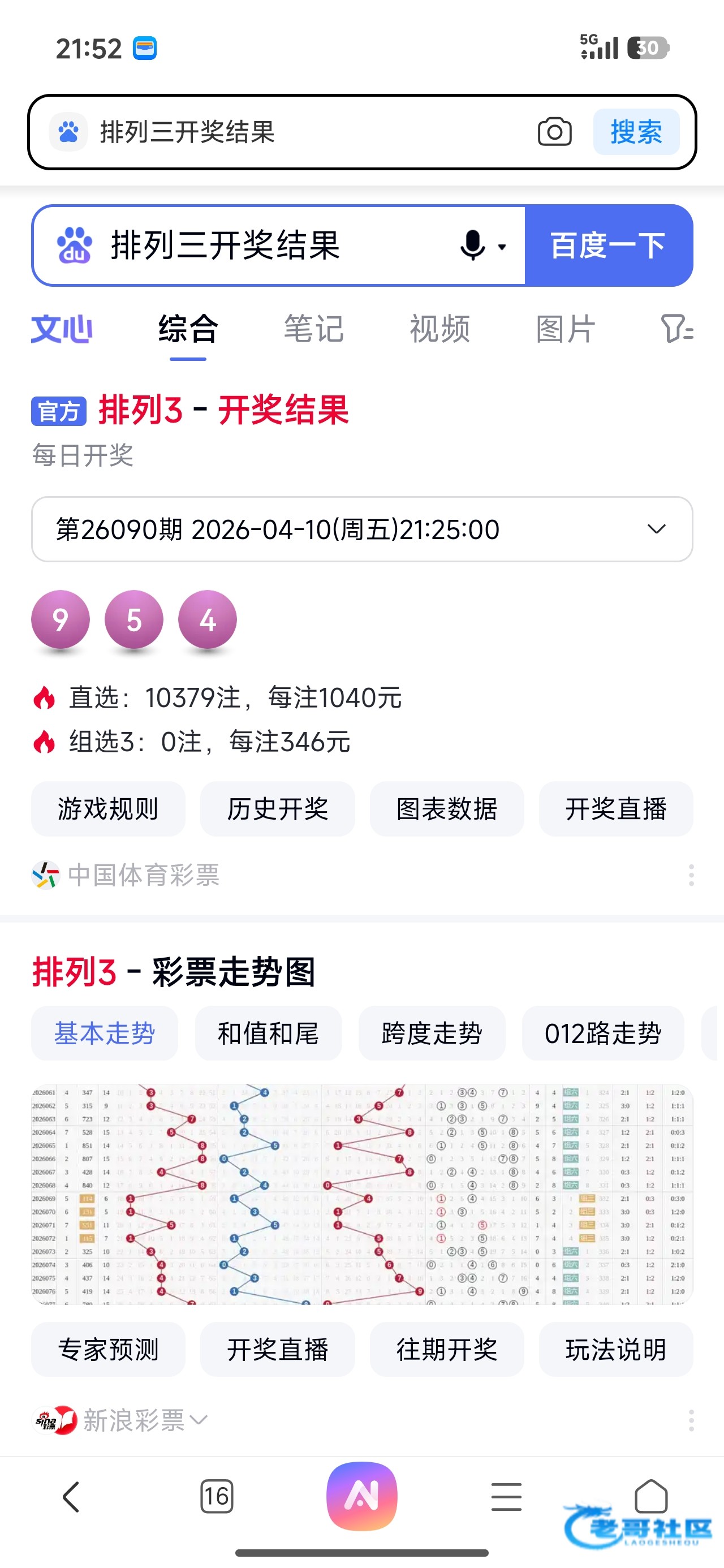Tap the microphone voice search icon
724x1568 pixels.
click(472, 245)
